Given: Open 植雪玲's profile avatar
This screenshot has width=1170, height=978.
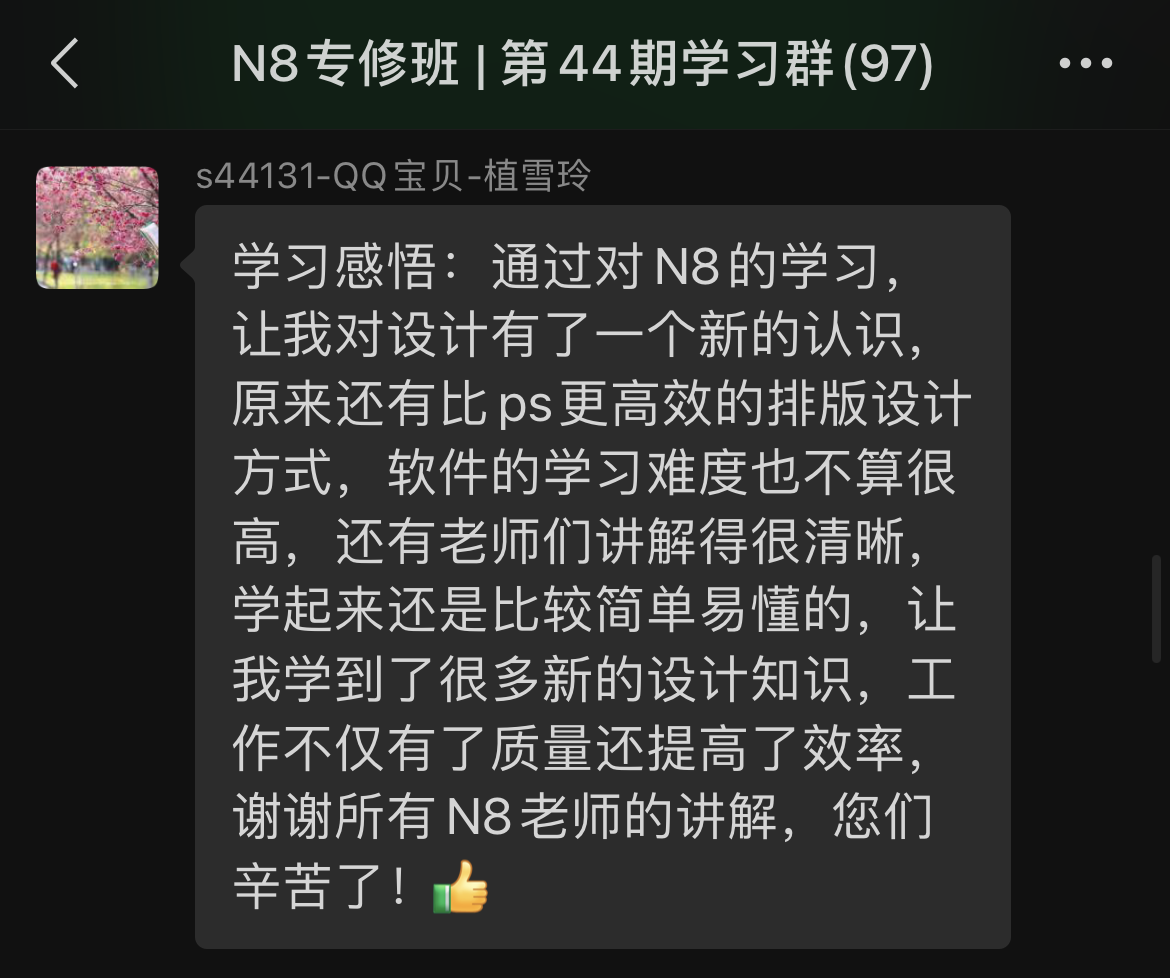Looking at the screenshot, I should coord(97,228).
